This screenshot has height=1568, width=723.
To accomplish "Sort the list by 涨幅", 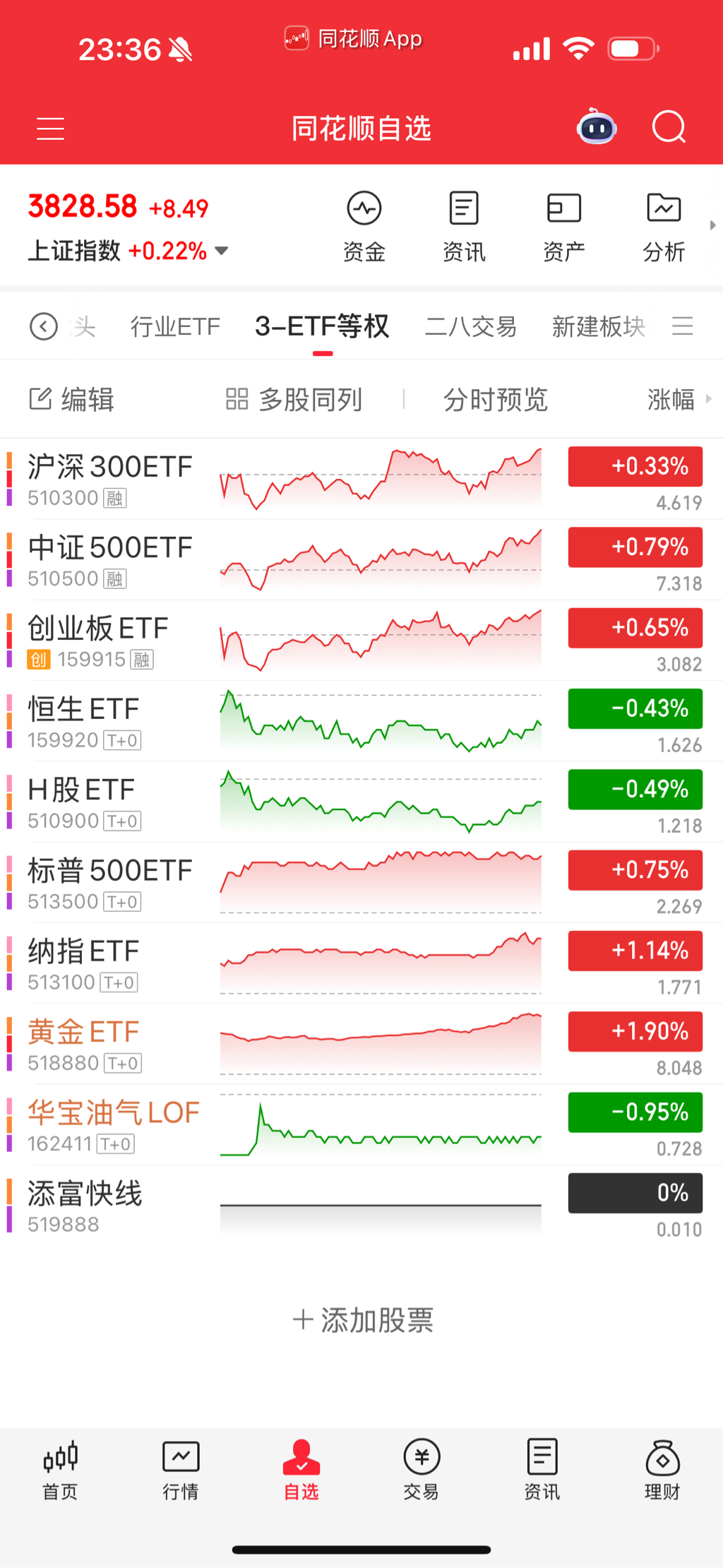I will (x=671, y=399).
